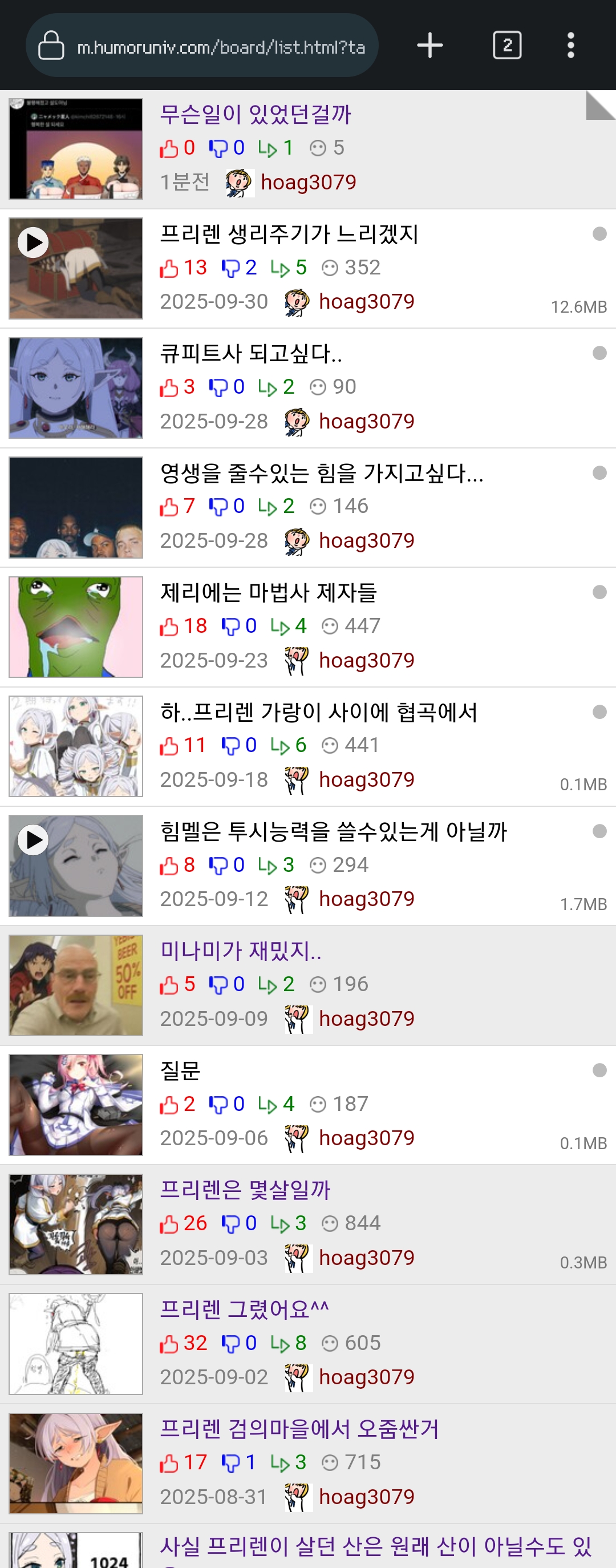Open the post '미나미가 재밌지..'

241,951
